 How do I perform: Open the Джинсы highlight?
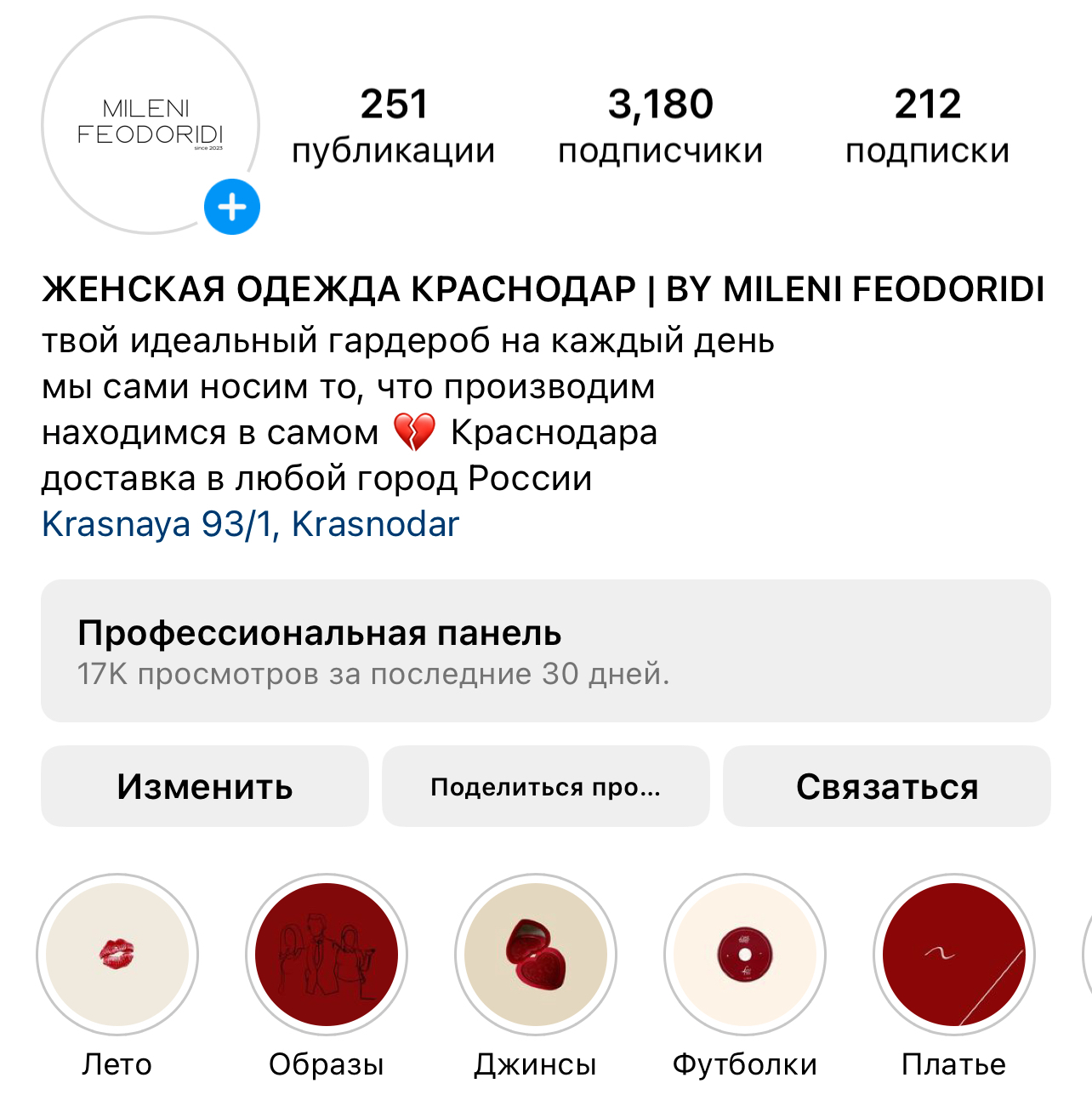pyautogui.click(x=536, y=955)
